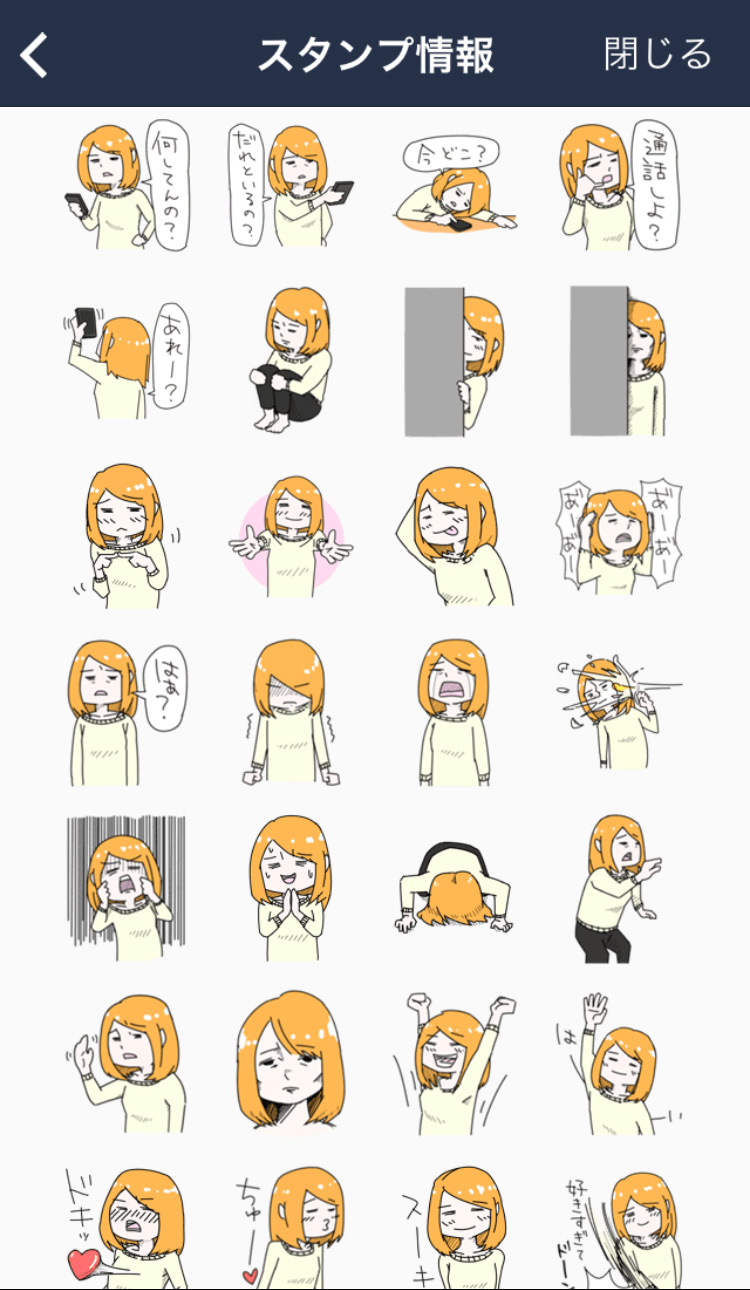Preview the ちゅー kiss sticker

291,1225
